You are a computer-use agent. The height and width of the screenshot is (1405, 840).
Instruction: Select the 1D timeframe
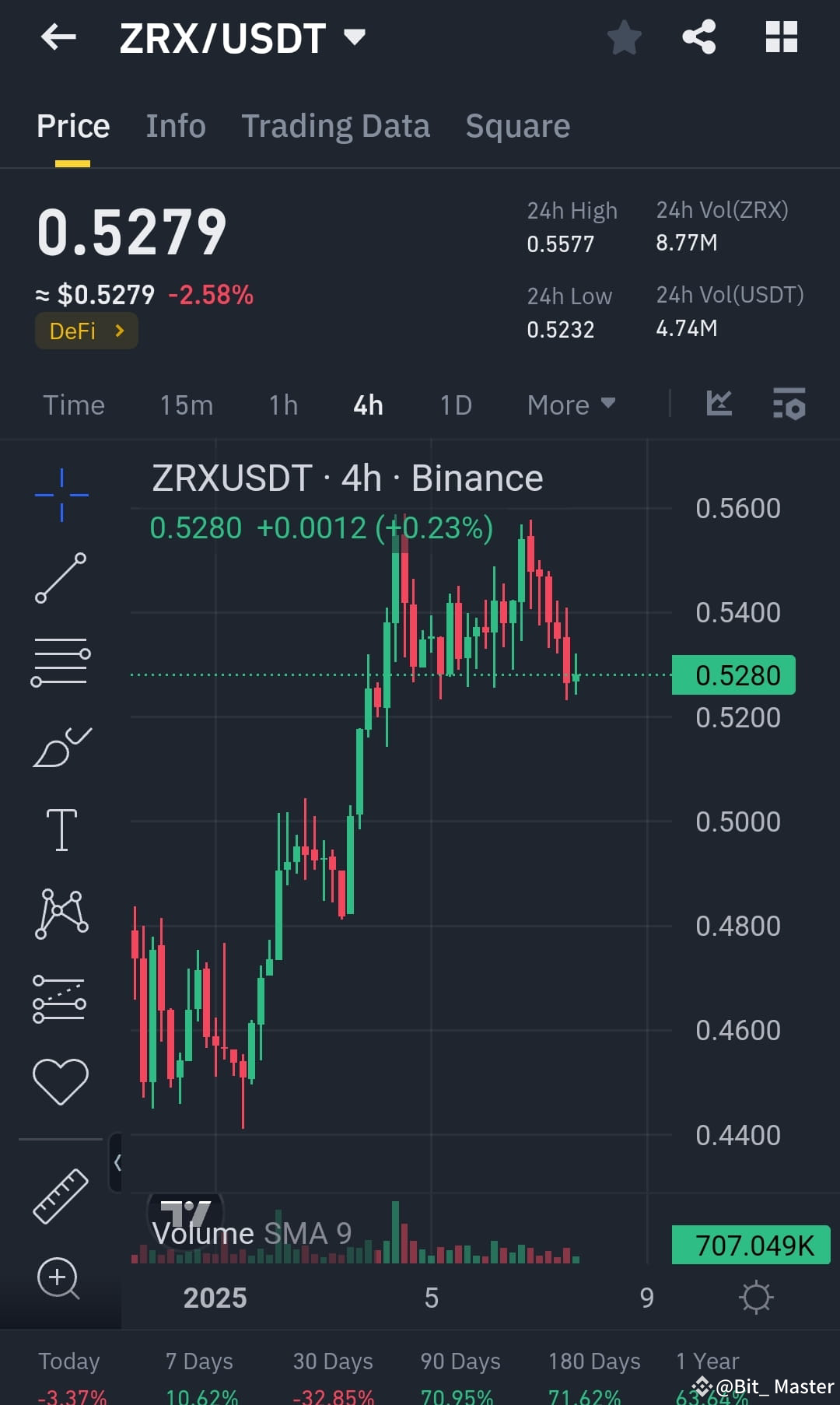pos(455,405)
